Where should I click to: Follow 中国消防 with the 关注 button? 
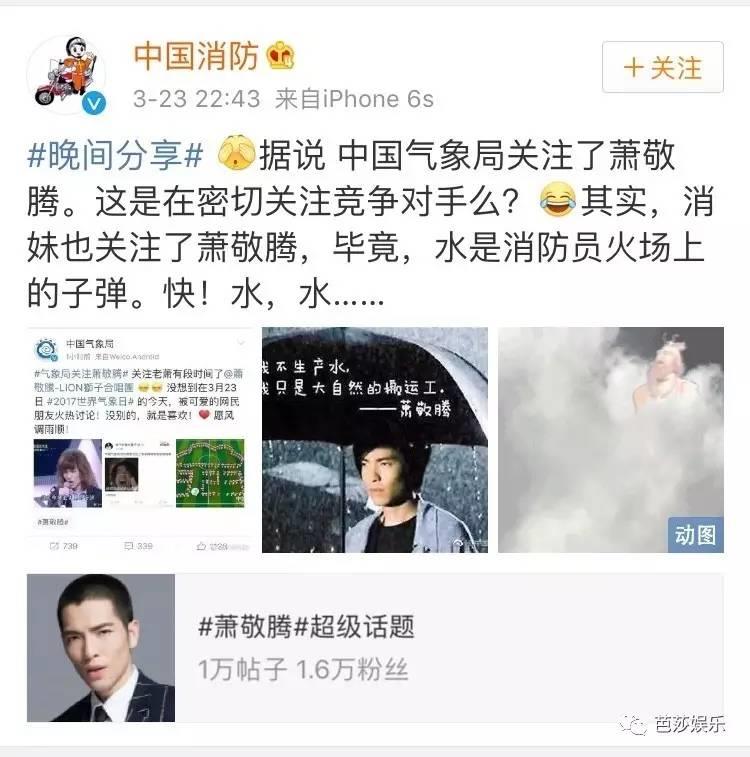click(x=662, y=68)
